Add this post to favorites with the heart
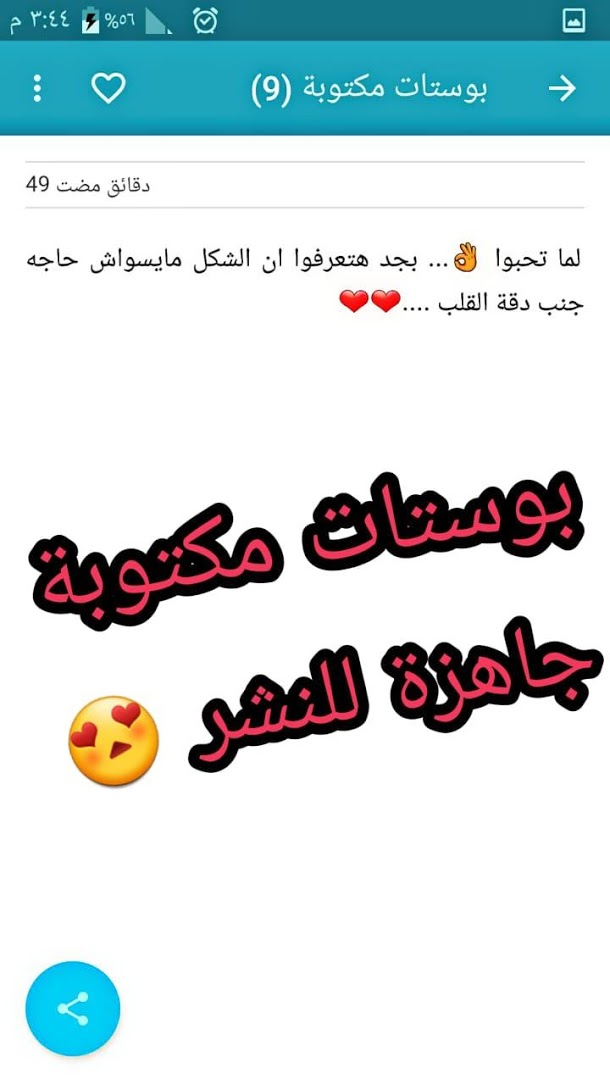 pos(108,88)
